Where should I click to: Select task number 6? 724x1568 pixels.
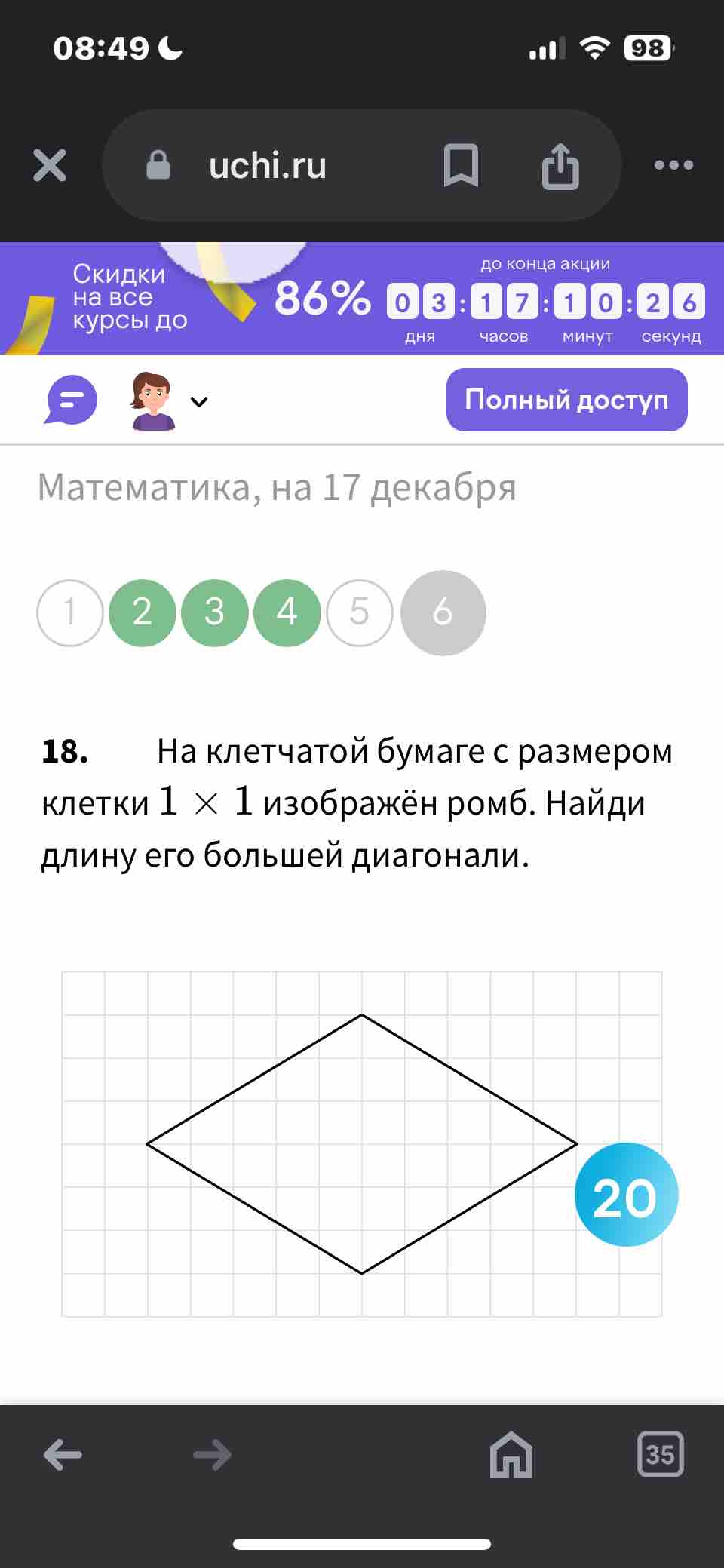443,612
